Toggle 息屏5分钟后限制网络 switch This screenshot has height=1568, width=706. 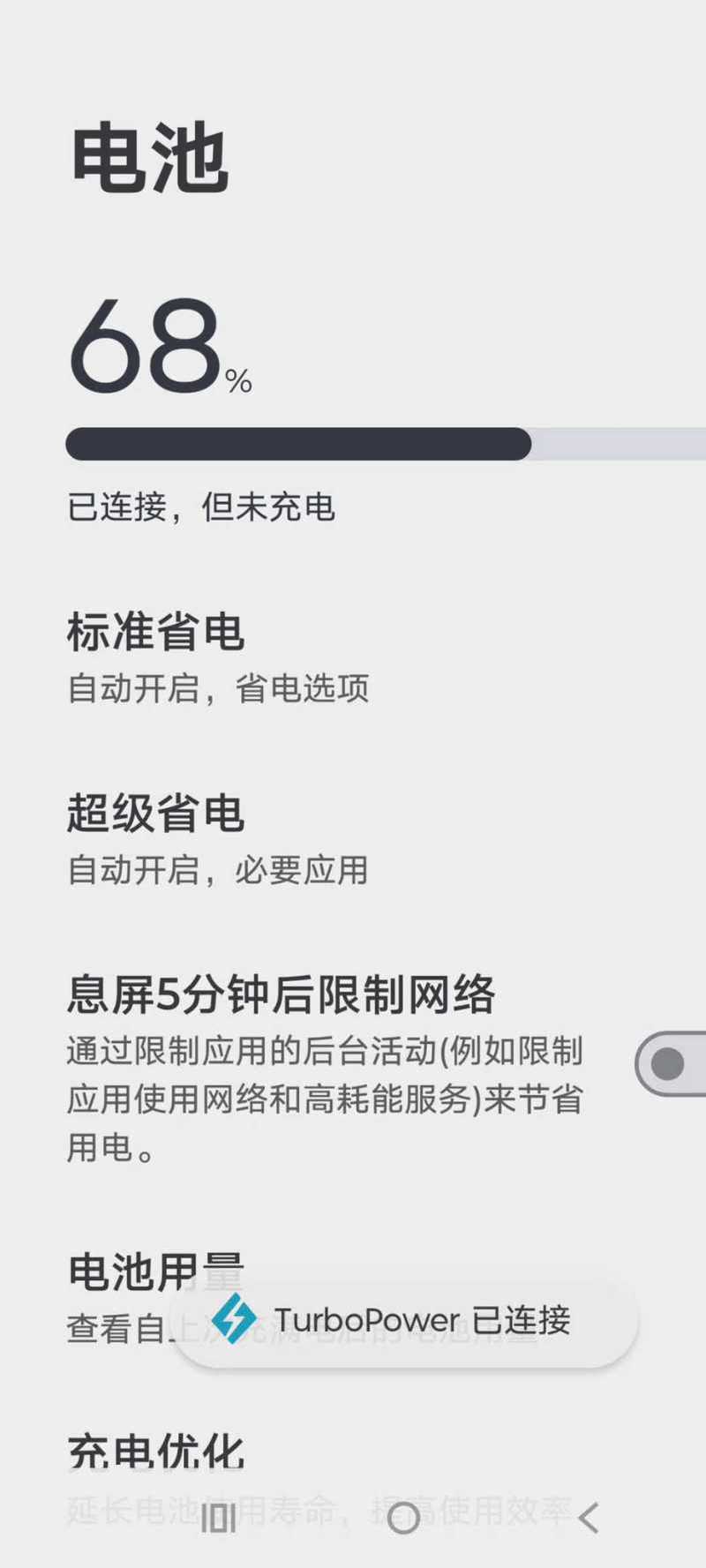(x=672, y=1063)
